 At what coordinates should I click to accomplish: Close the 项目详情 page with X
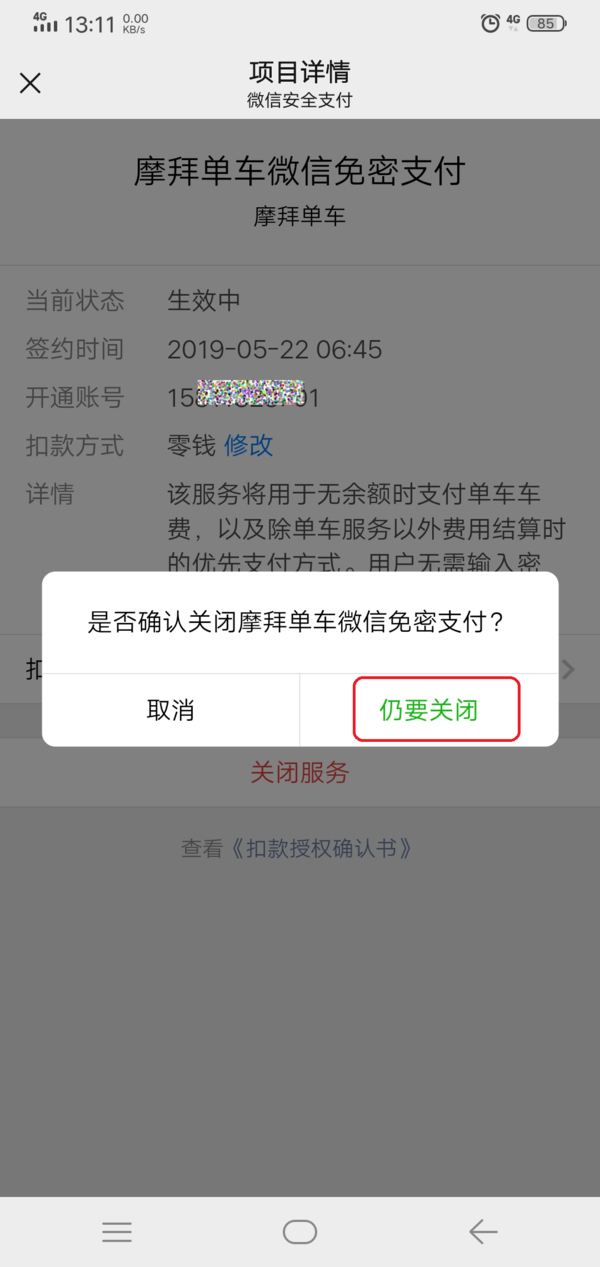click(x=31, y=83)
